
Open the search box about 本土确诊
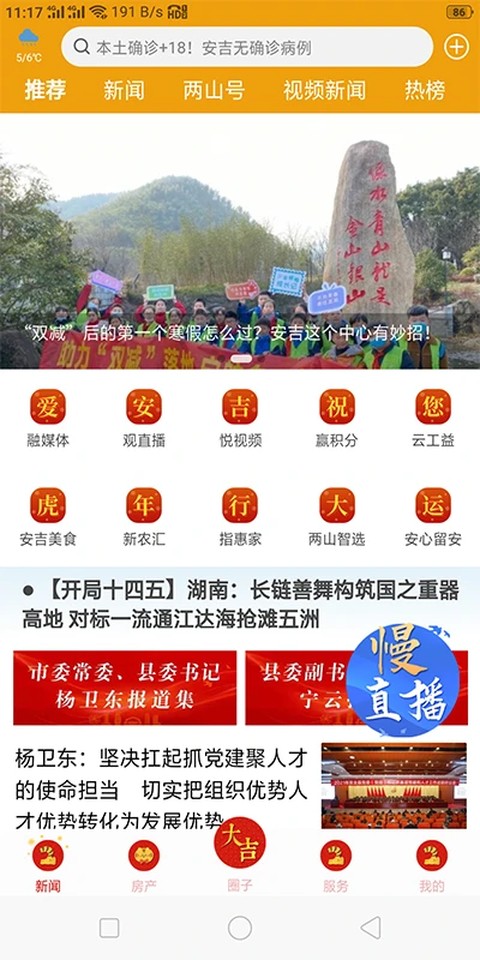247,47
